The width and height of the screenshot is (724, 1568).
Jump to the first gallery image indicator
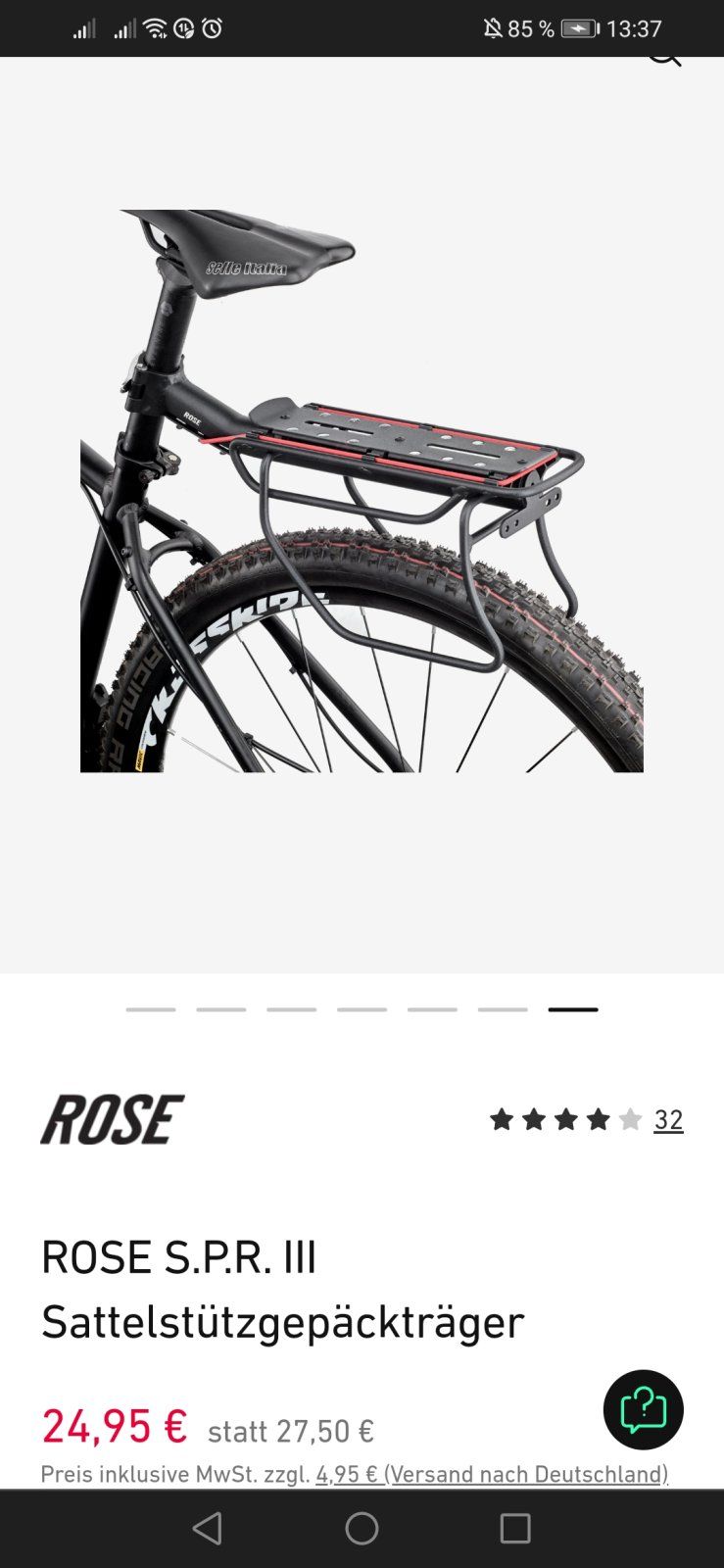[x=151, y=1009]
